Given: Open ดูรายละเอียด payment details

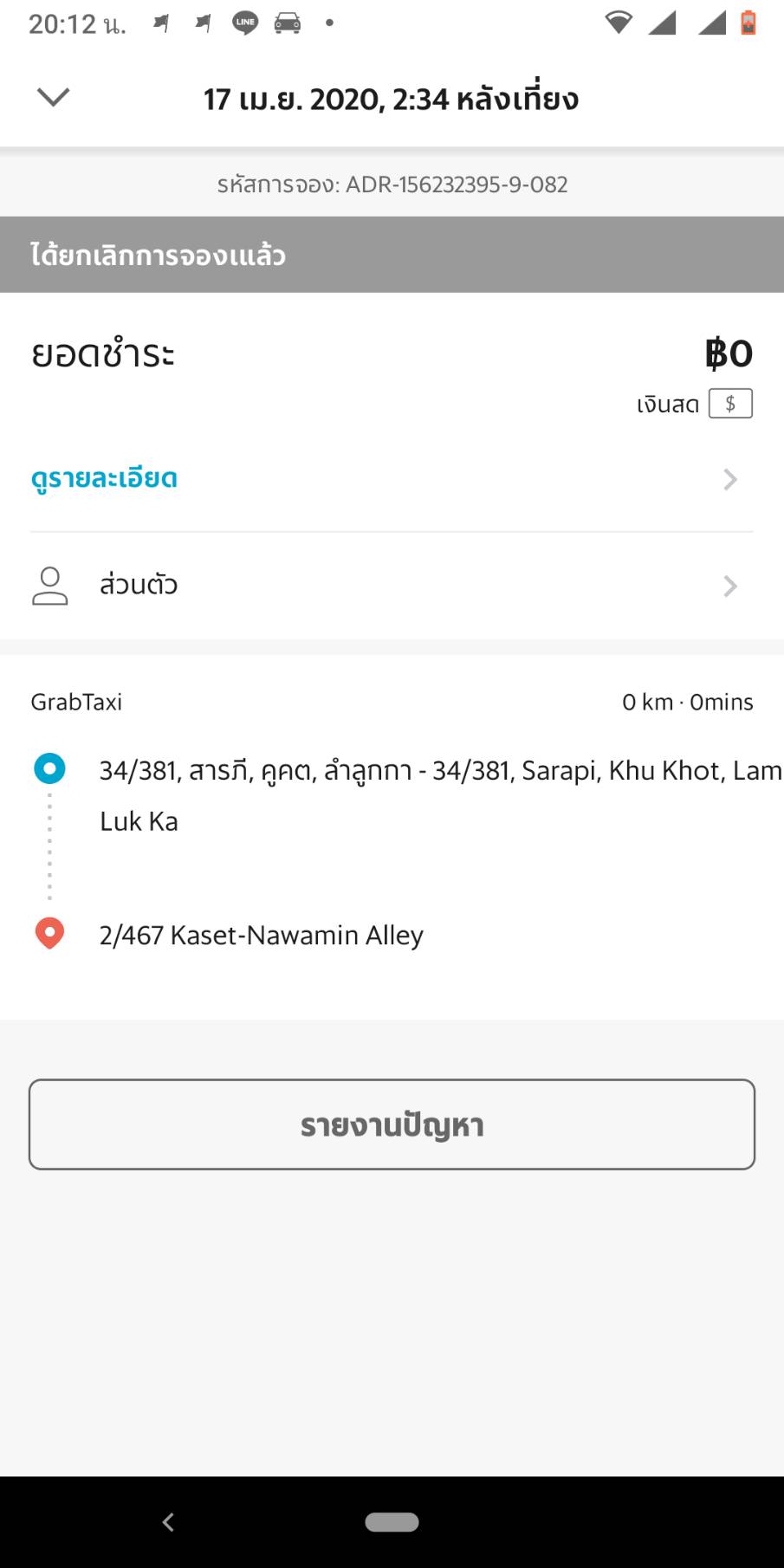Looking at the screenshot, I should (392, 479).
